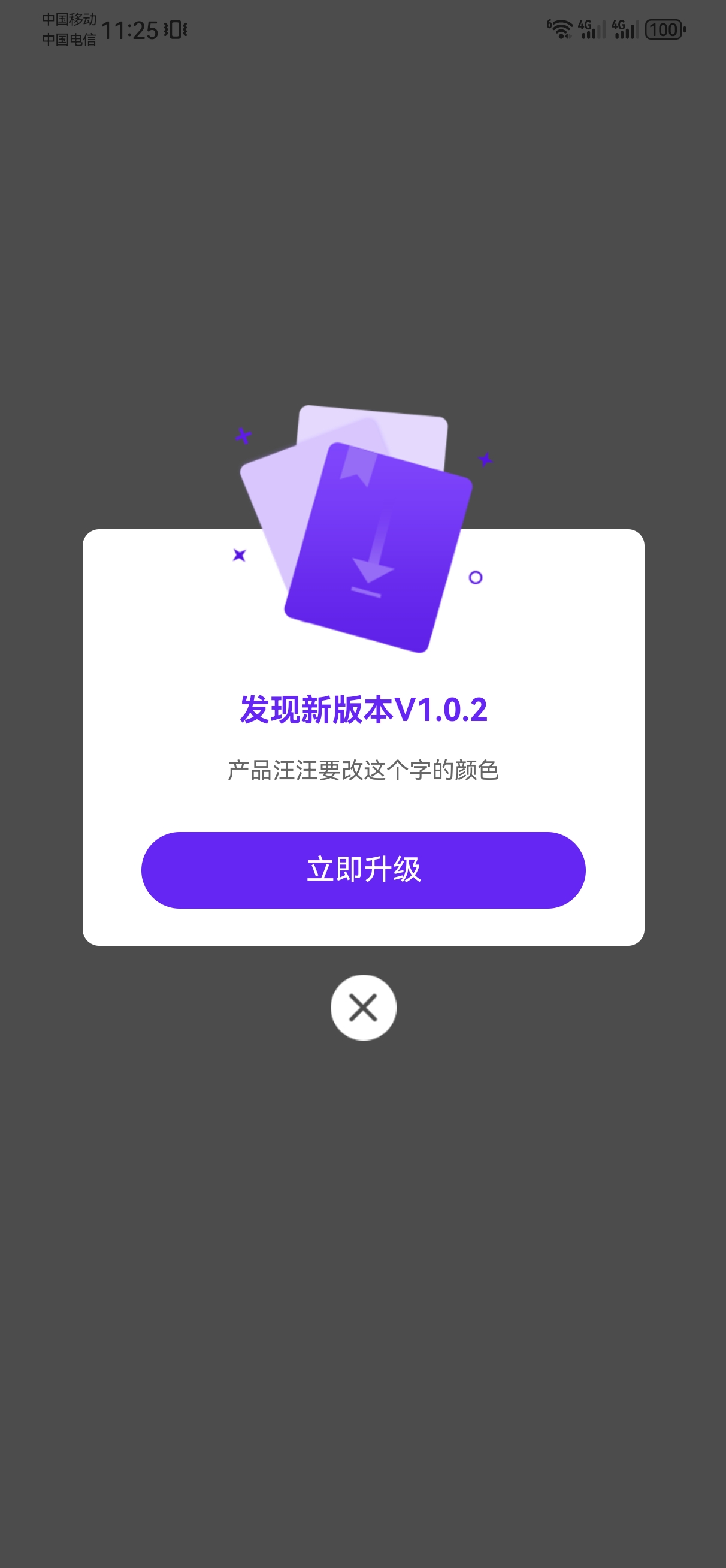Tap the 立即升级 upgrade button

pos(364,870)
